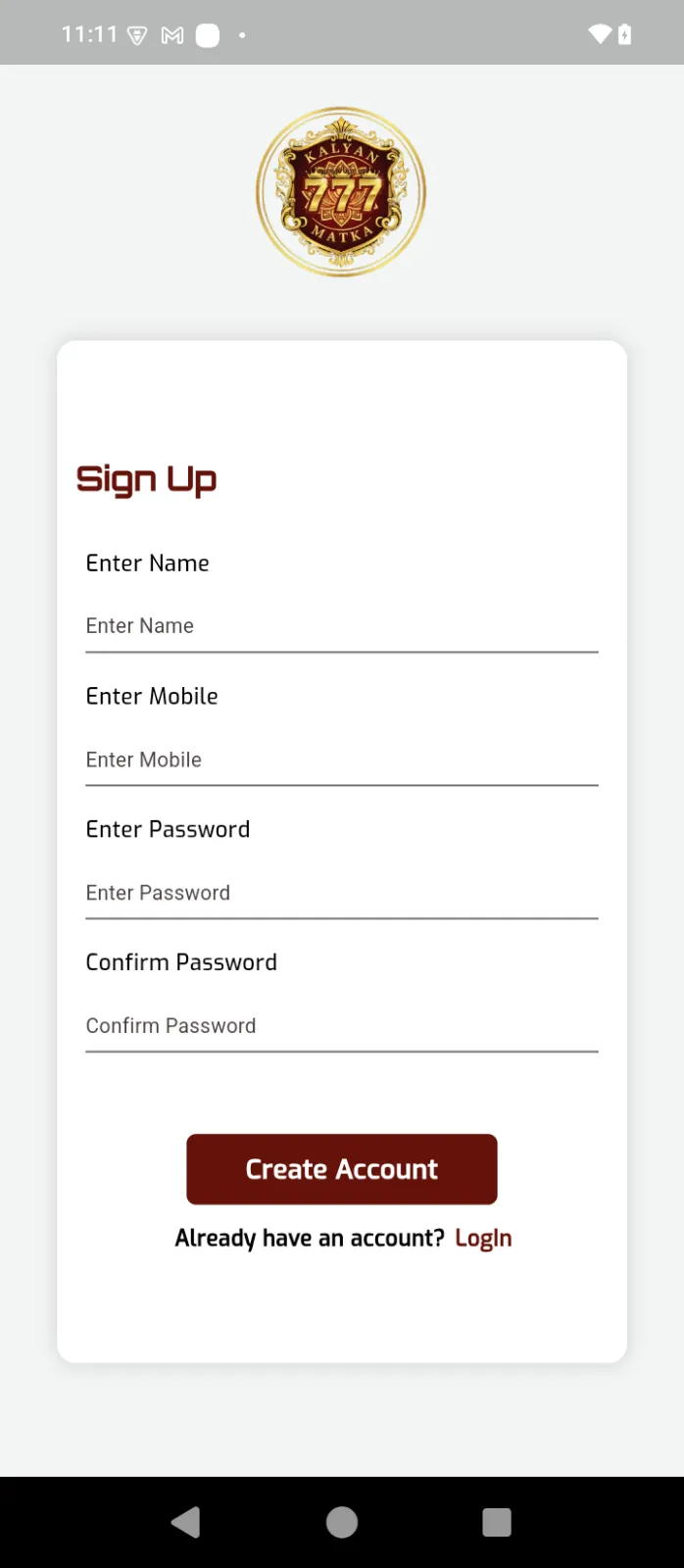Tap the Enter Name field
684x1568 pixels.
click(x=341, y=626)
